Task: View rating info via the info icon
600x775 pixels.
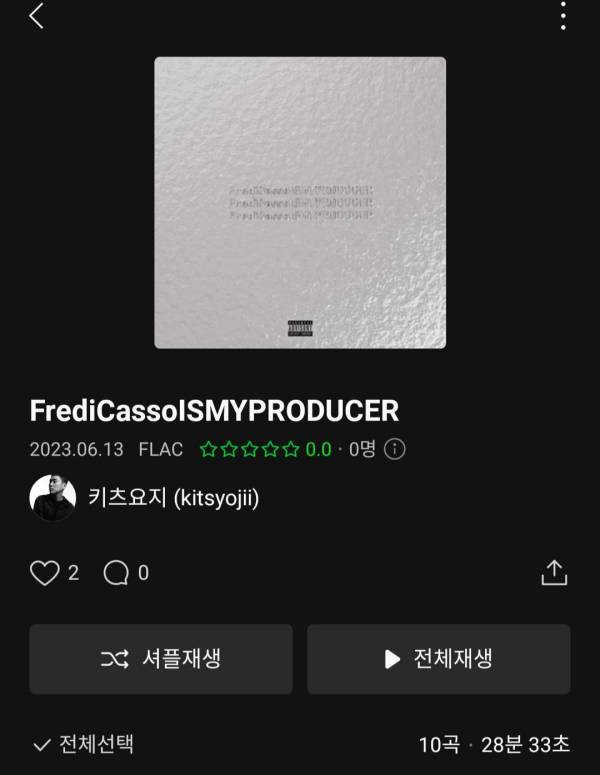Action: tap(395, 449)
